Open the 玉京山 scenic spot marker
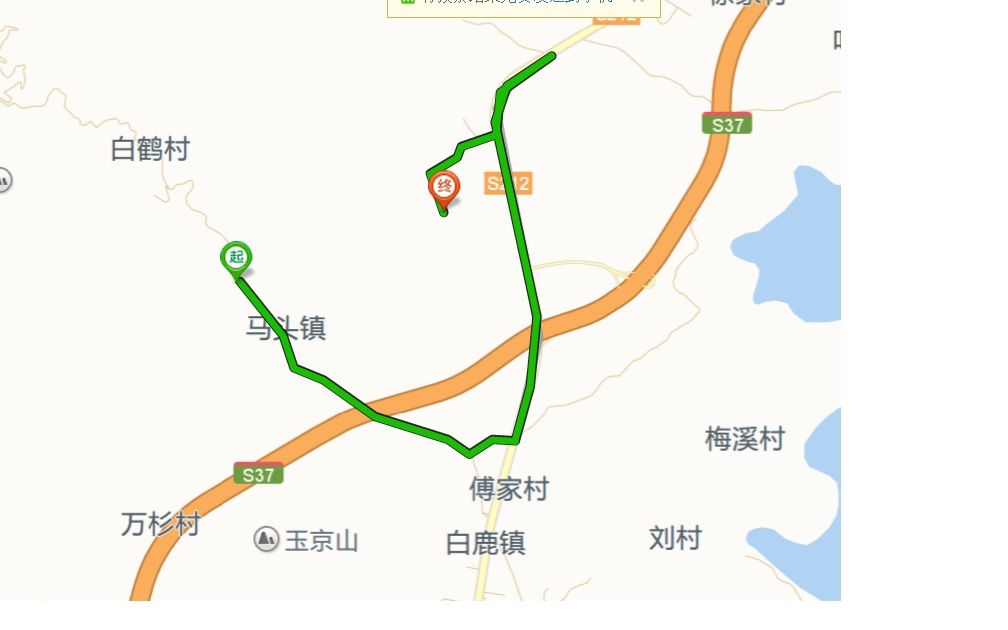Viewport: 1008px width, 630px height. [266, 540]
